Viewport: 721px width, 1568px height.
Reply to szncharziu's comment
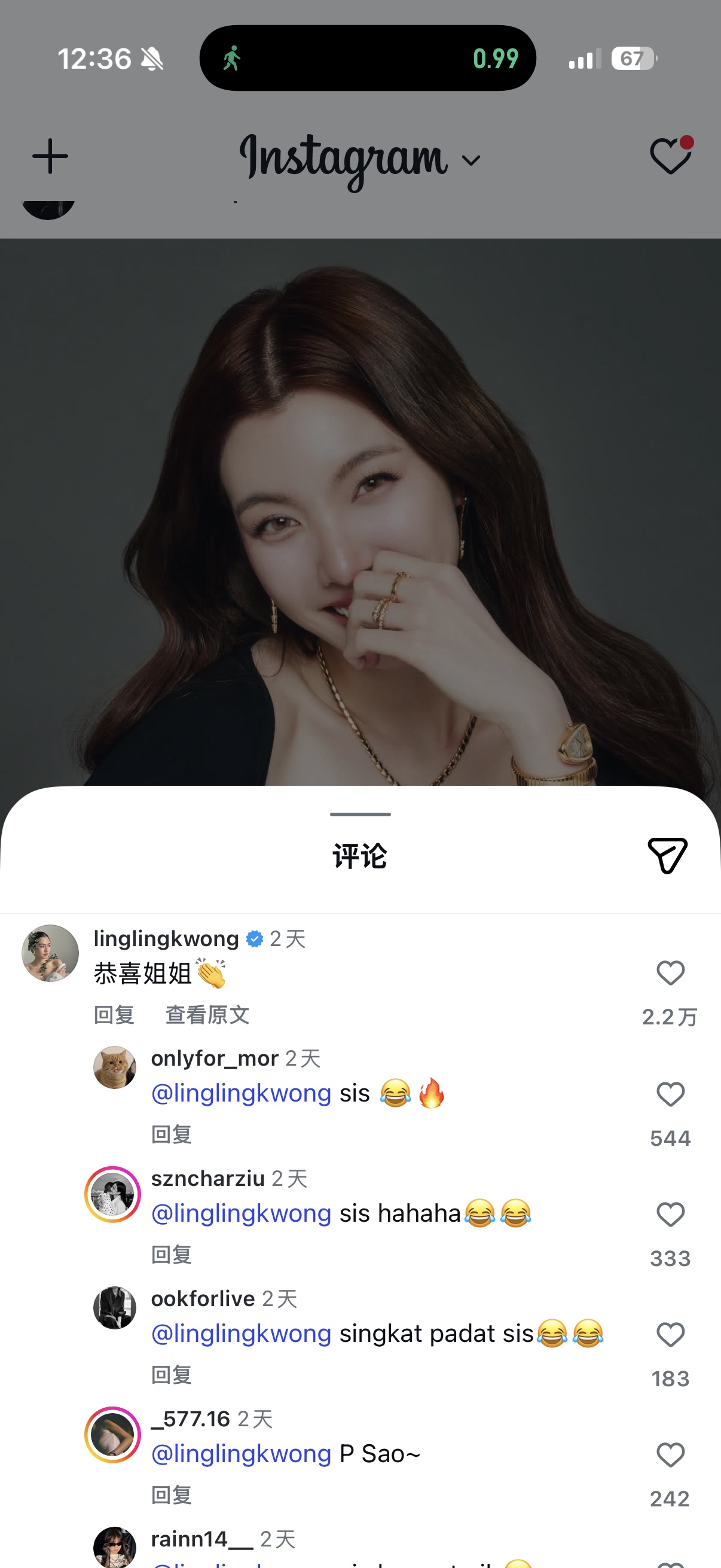point(171,1255)
